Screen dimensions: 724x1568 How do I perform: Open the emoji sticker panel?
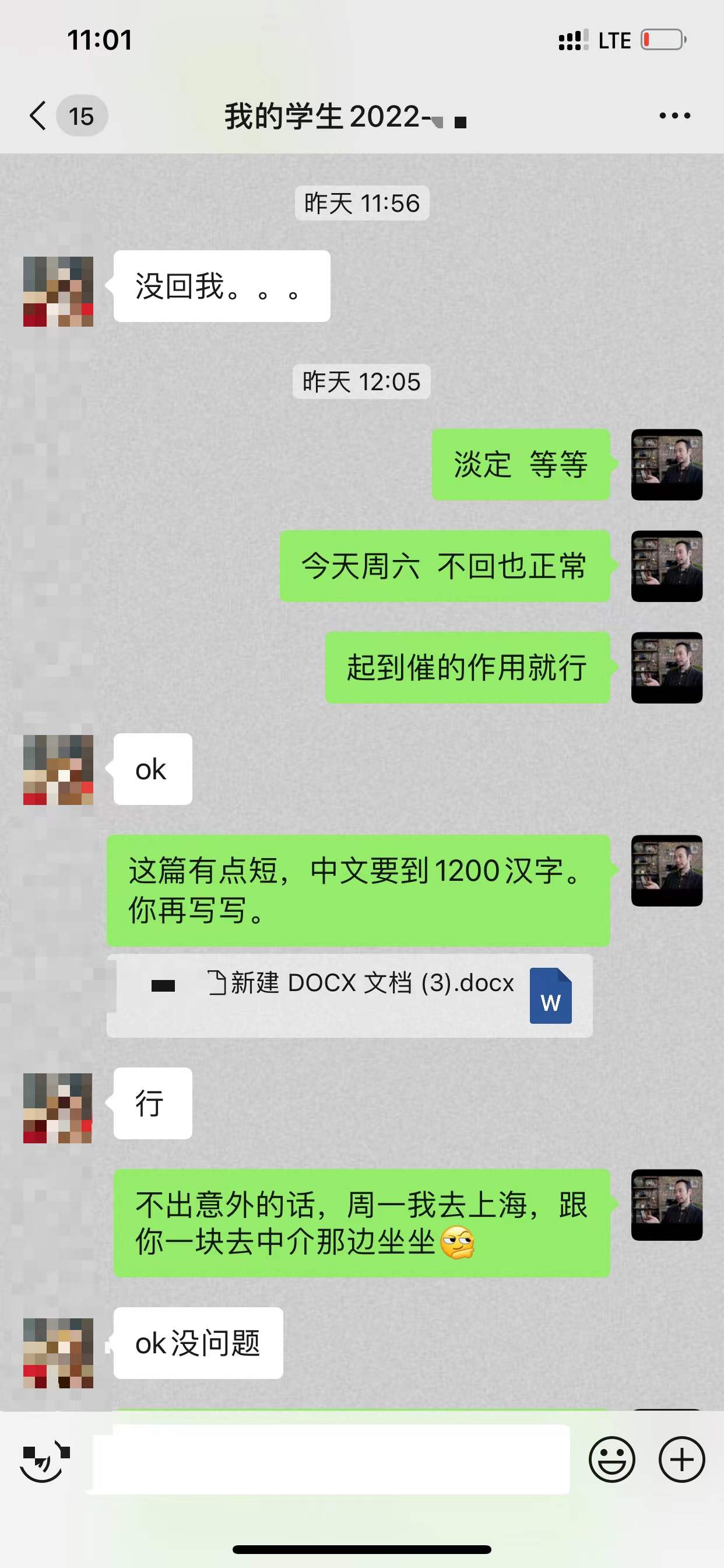[612, 1459]
